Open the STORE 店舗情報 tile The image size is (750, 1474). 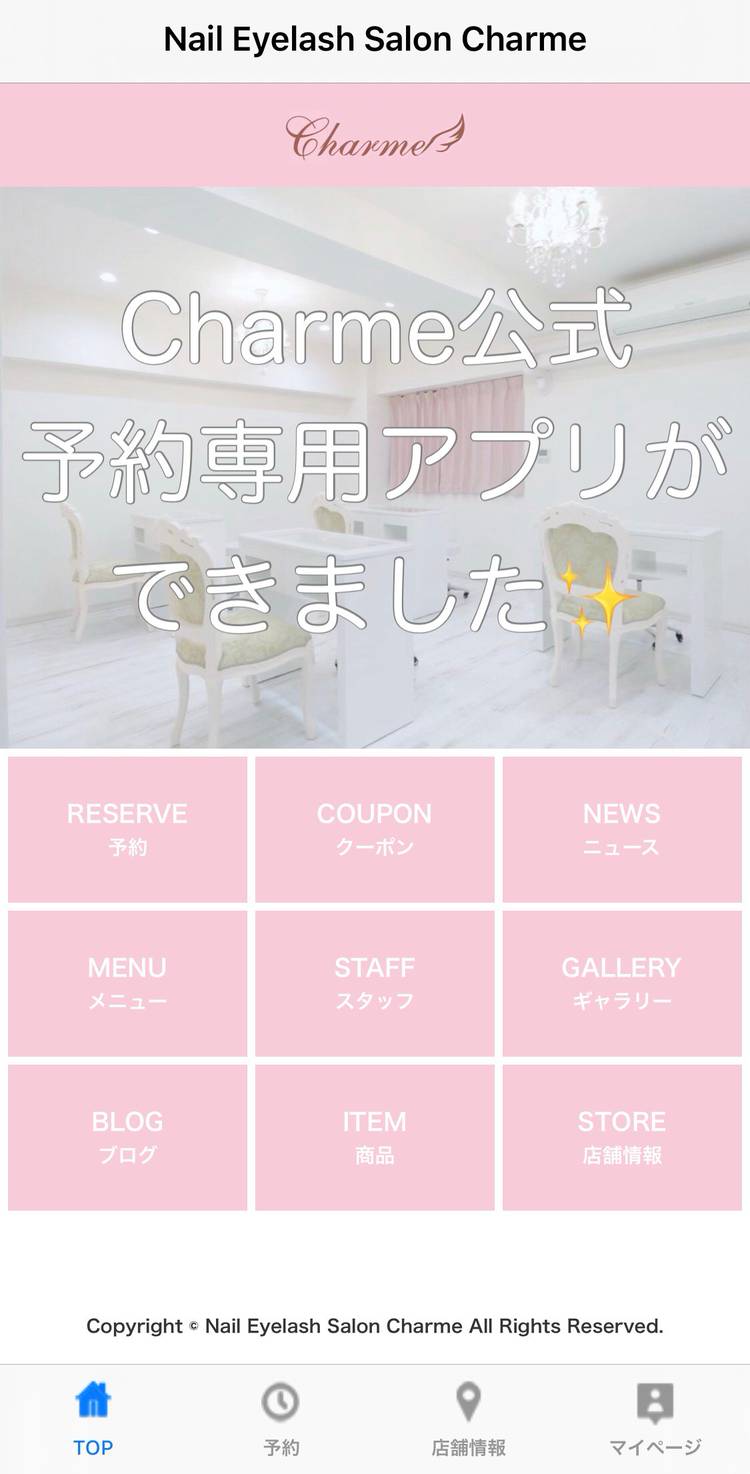click(x=621, y=1137)
